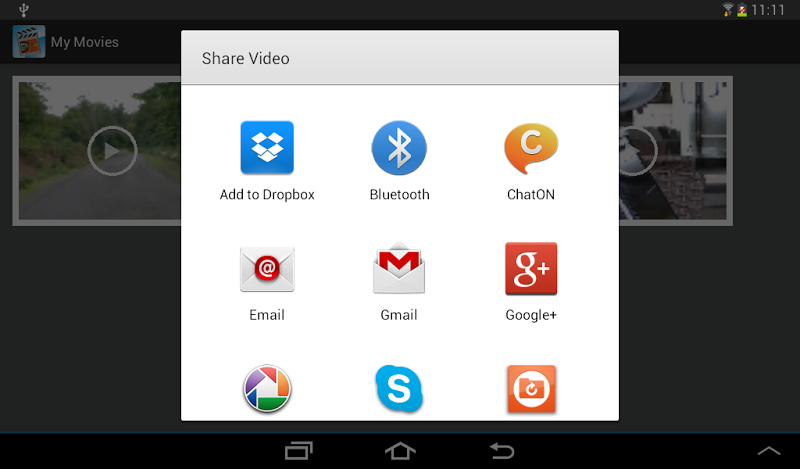Choose Skype to send the video

[399, 389]
